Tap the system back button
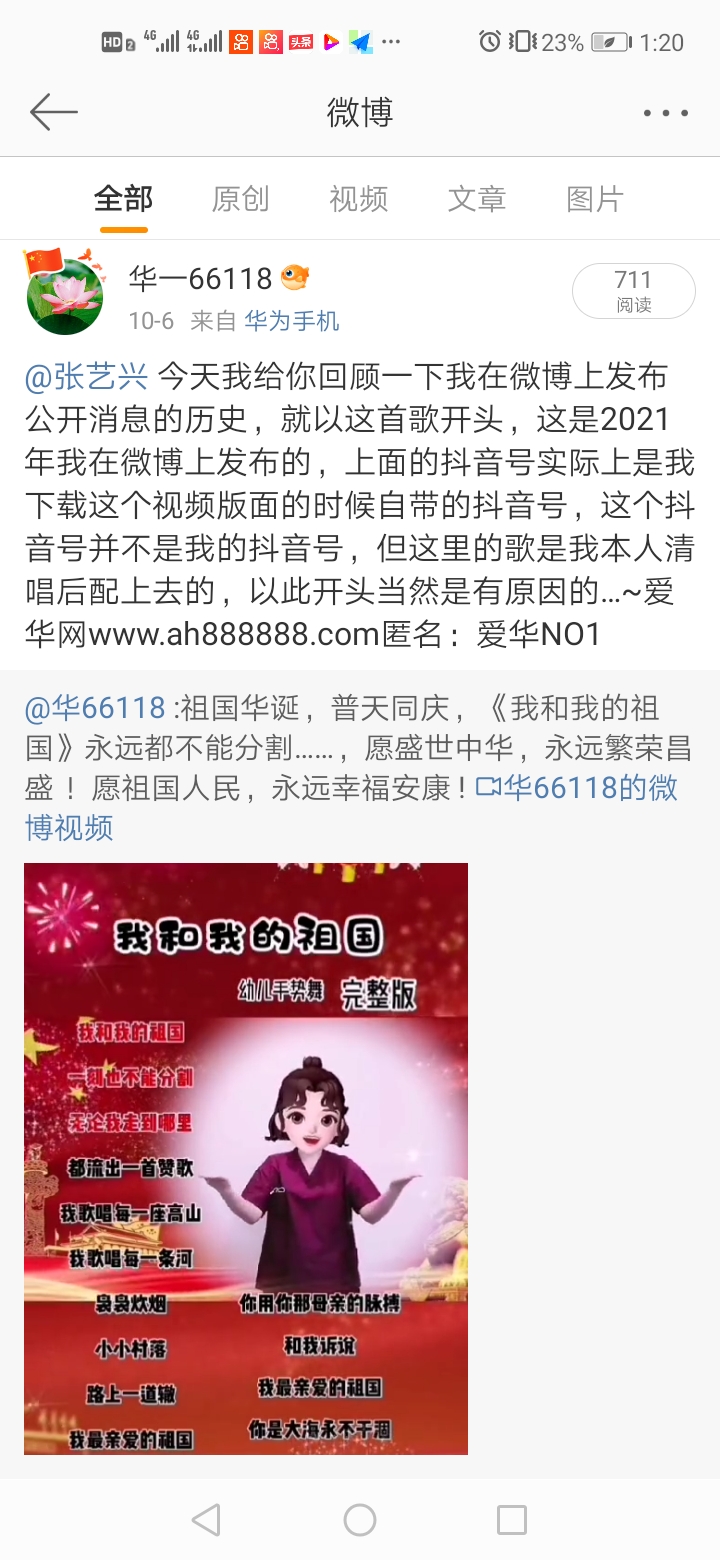This screenshot has width=720, height=1560. tap(206, 1520)
